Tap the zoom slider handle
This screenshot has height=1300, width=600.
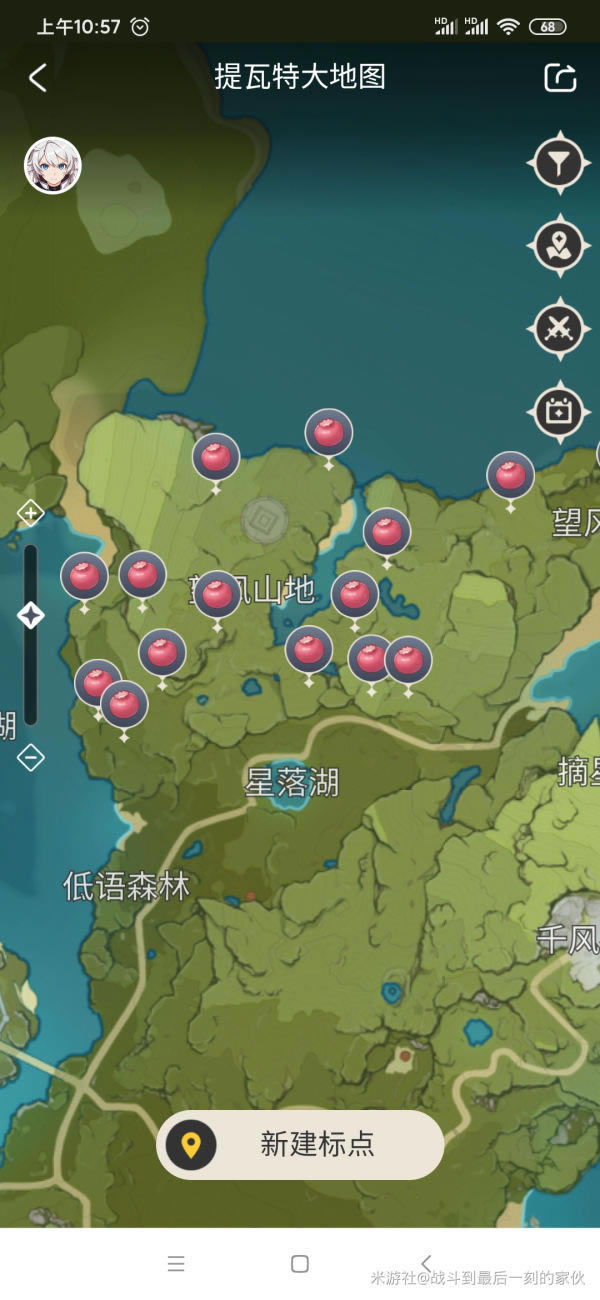(31, 615)
